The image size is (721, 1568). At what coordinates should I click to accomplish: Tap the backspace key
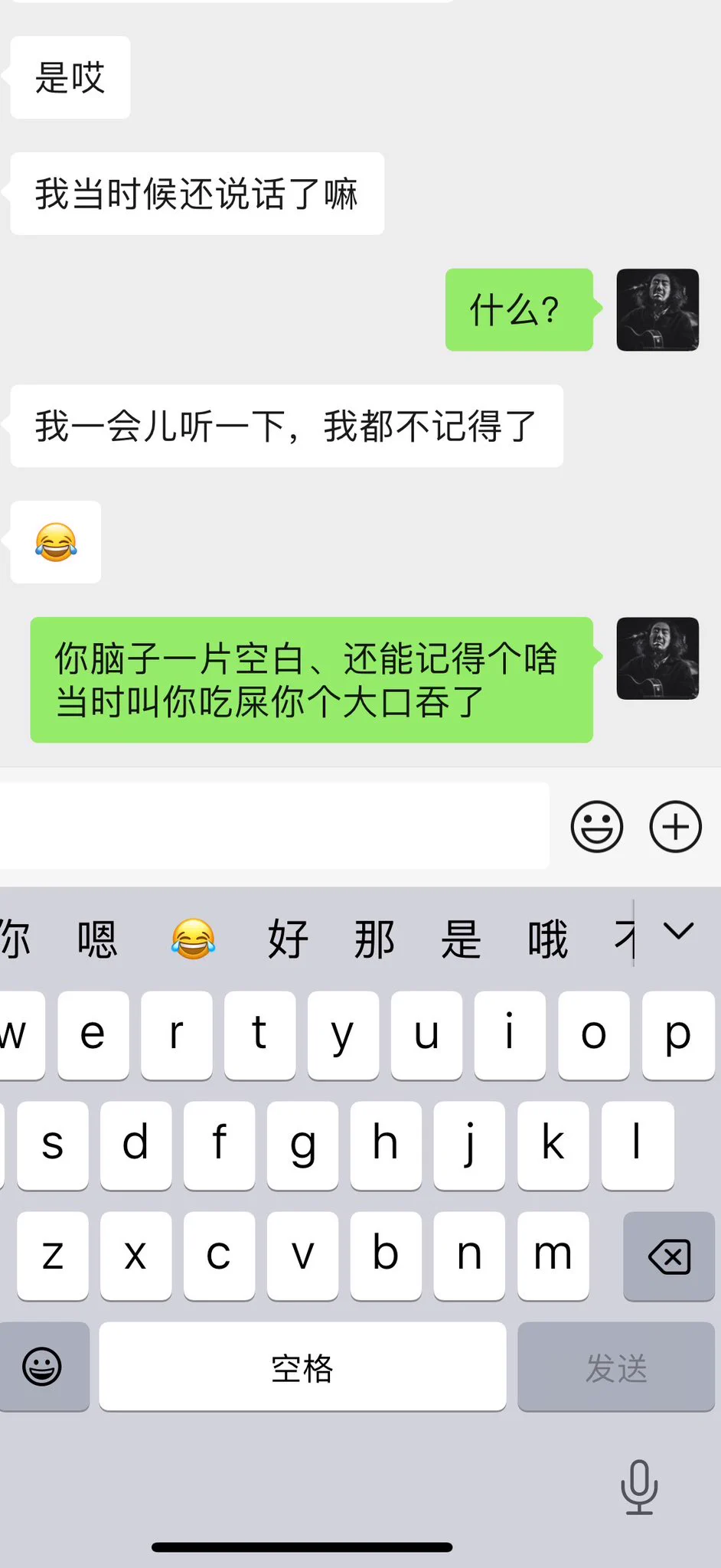pyautogui.click(x=669, y=1256)
